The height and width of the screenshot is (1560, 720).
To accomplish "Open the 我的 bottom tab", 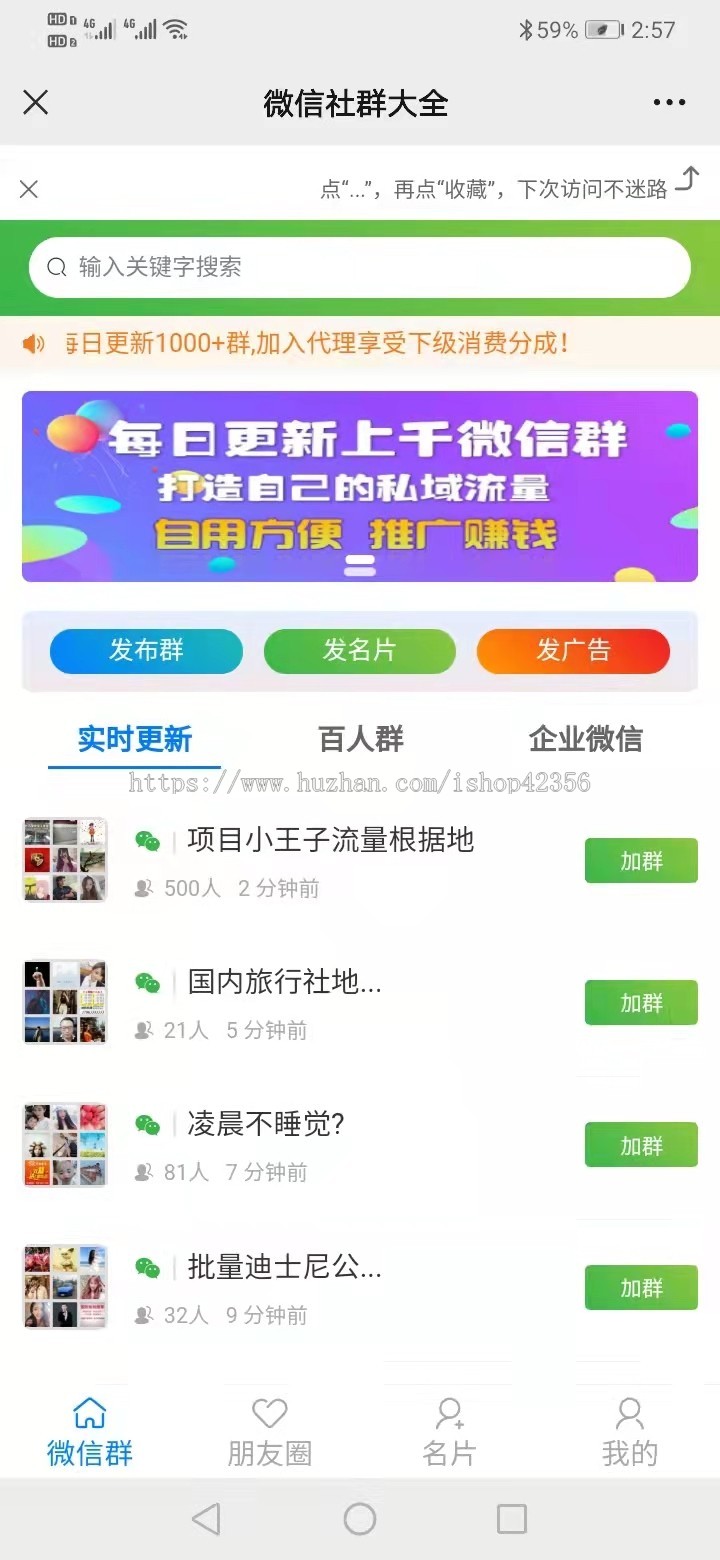I will 629,1432.
